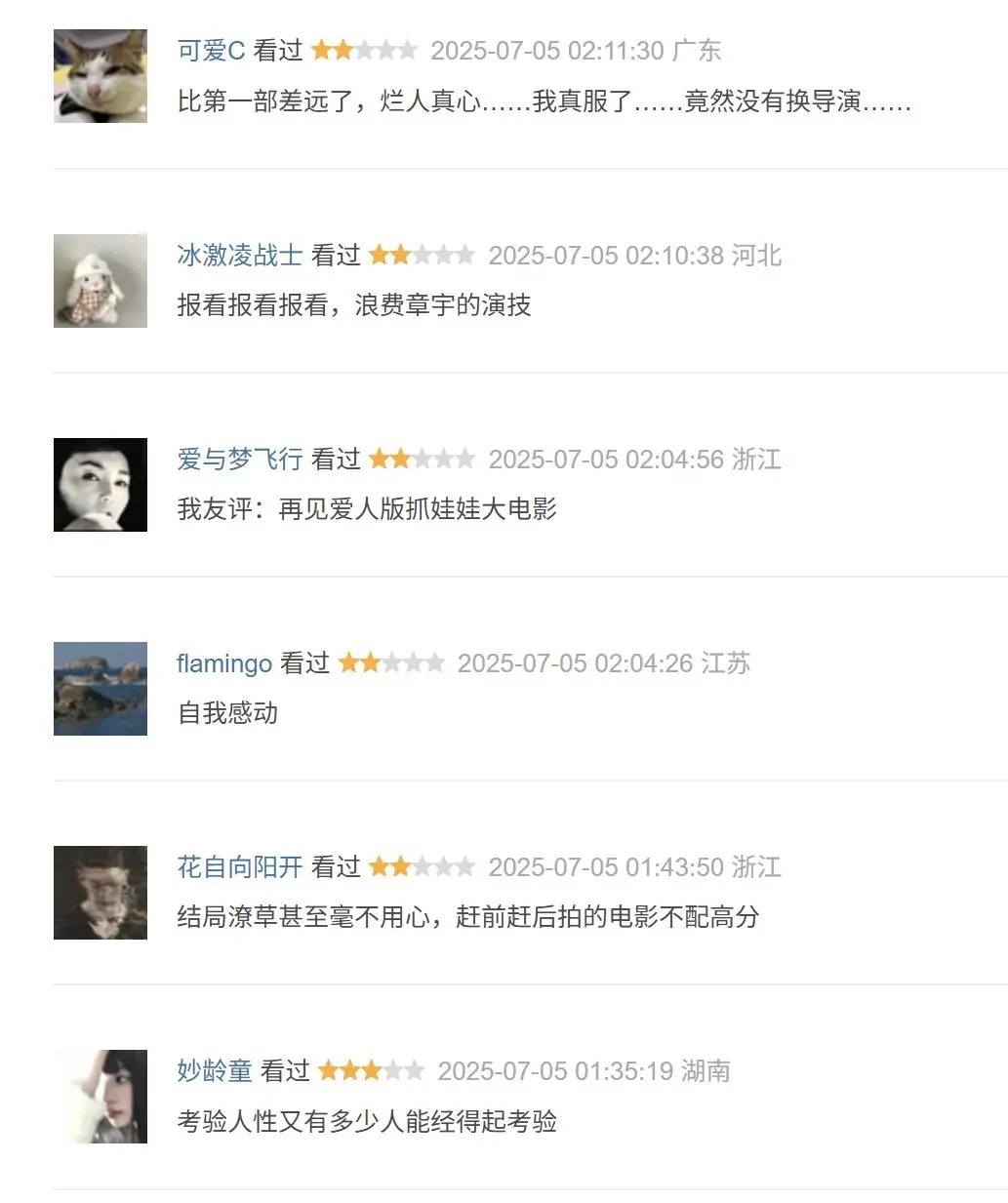This screenshot has height=1203, width=1008.
Task: View 妙龄童's profile link
Action: point(214,1071)
